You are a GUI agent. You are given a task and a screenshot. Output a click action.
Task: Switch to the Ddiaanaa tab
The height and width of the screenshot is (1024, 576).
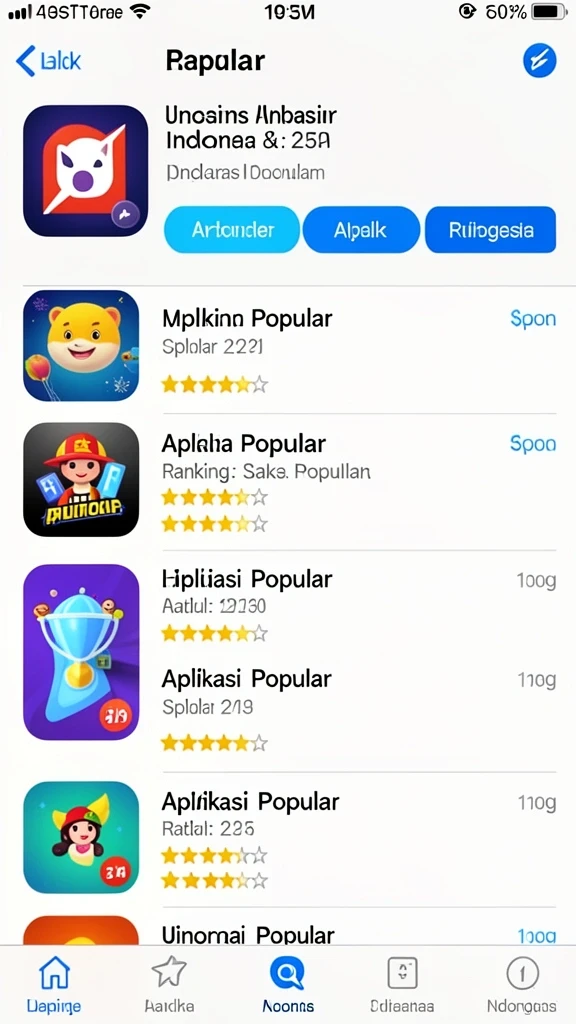[402, 985]
